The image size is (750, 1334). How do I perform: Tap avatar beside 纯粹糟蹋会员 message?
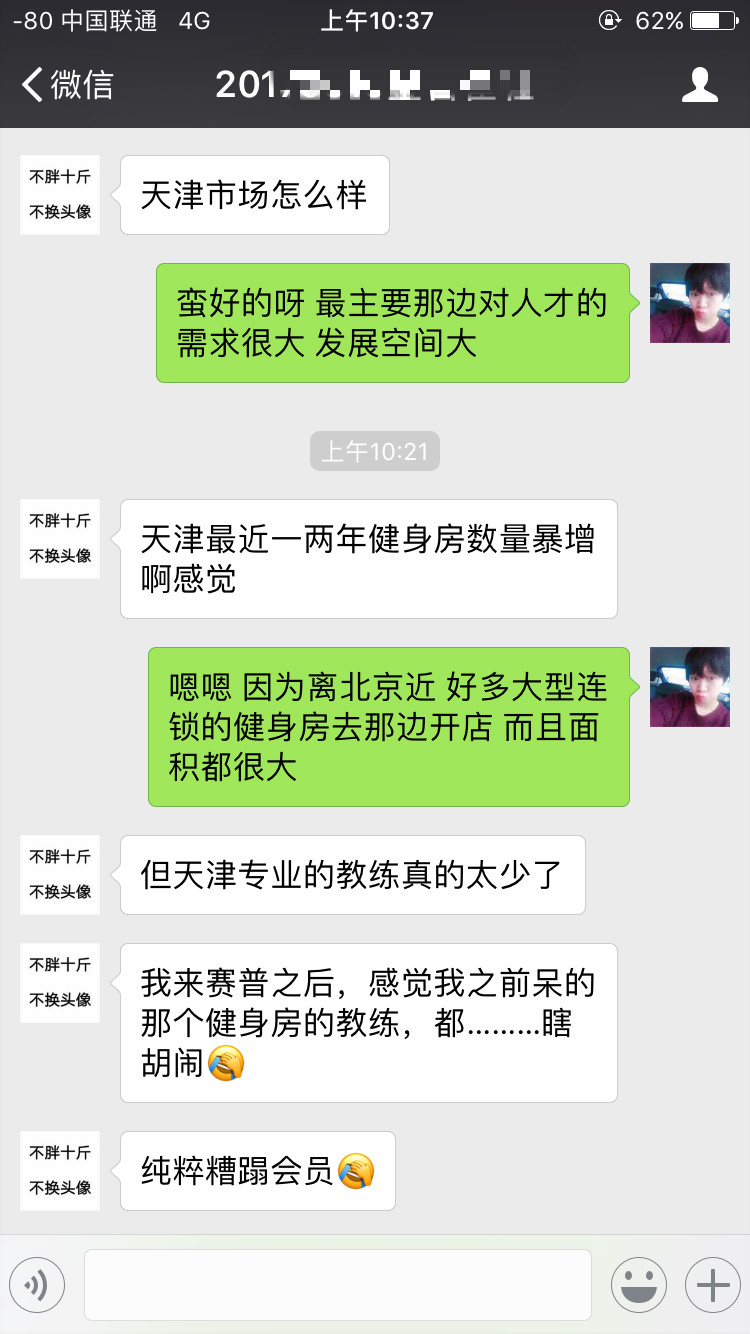tap(60, 1171)
